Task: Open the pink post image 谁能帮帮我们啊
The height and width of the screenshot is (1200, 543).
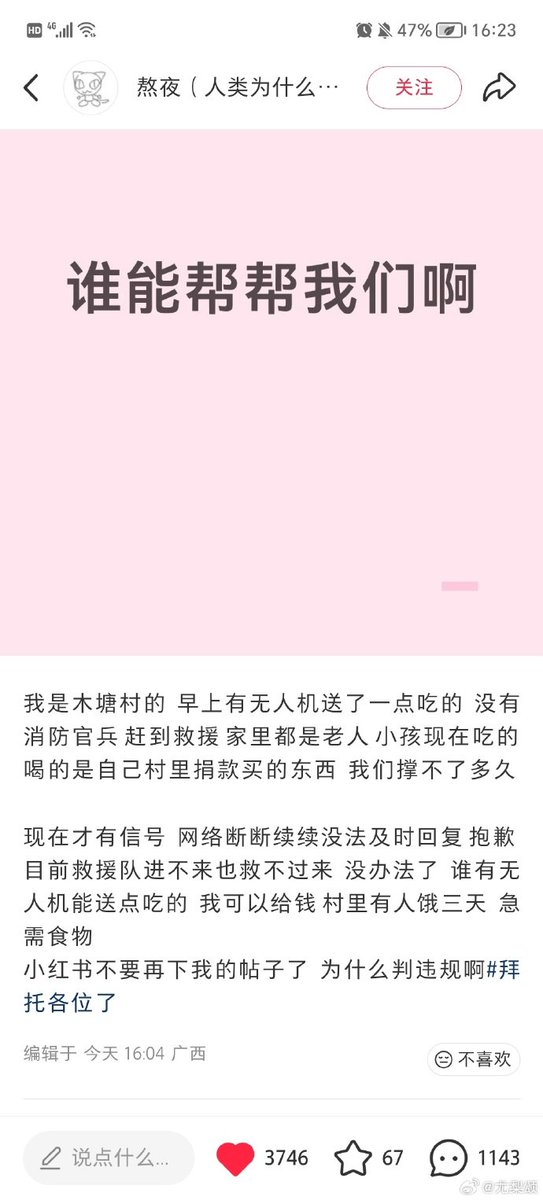Action: [271, 392]
